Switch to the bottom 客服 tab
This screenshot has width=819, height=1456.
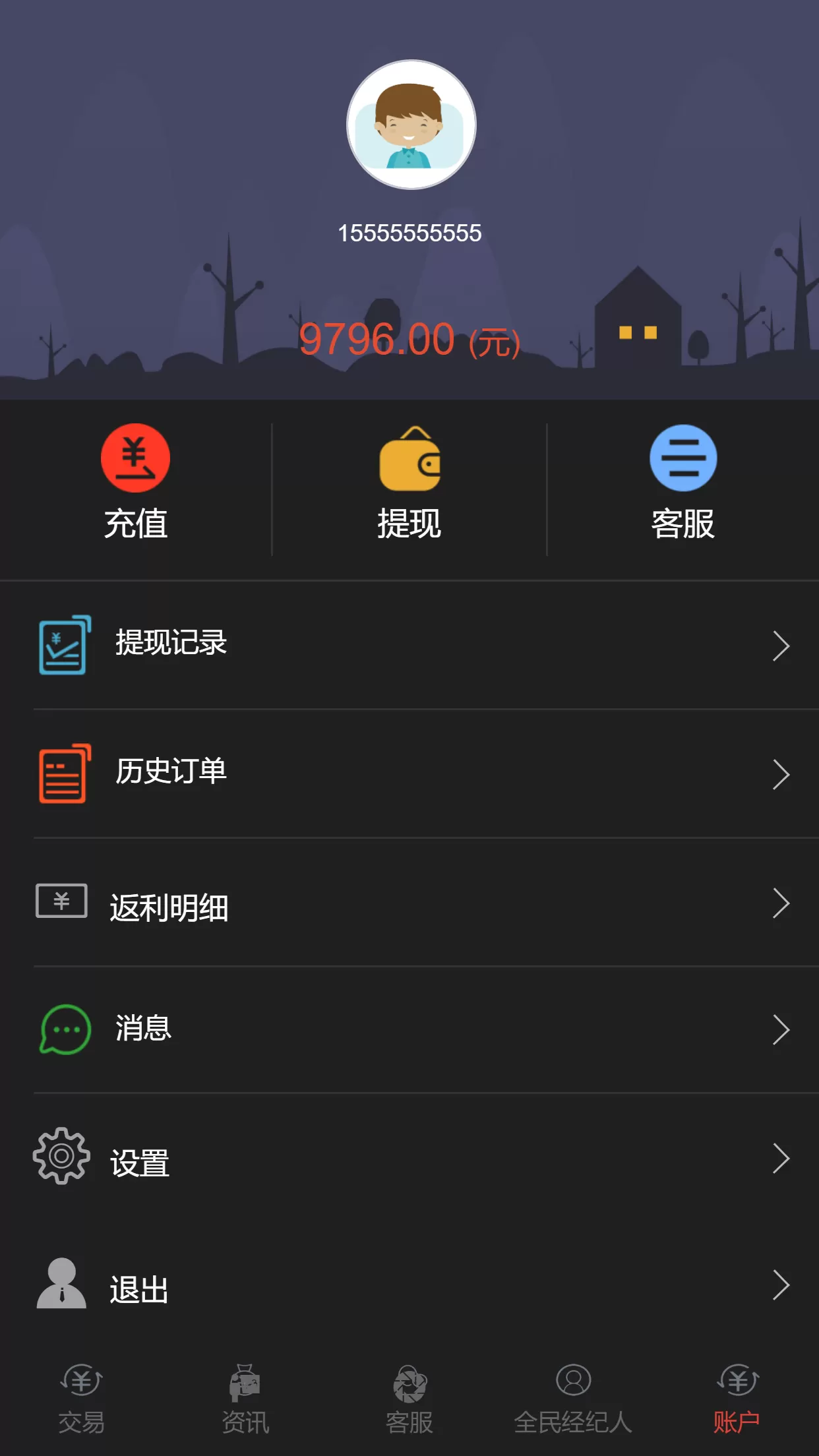coord(409,1399)
